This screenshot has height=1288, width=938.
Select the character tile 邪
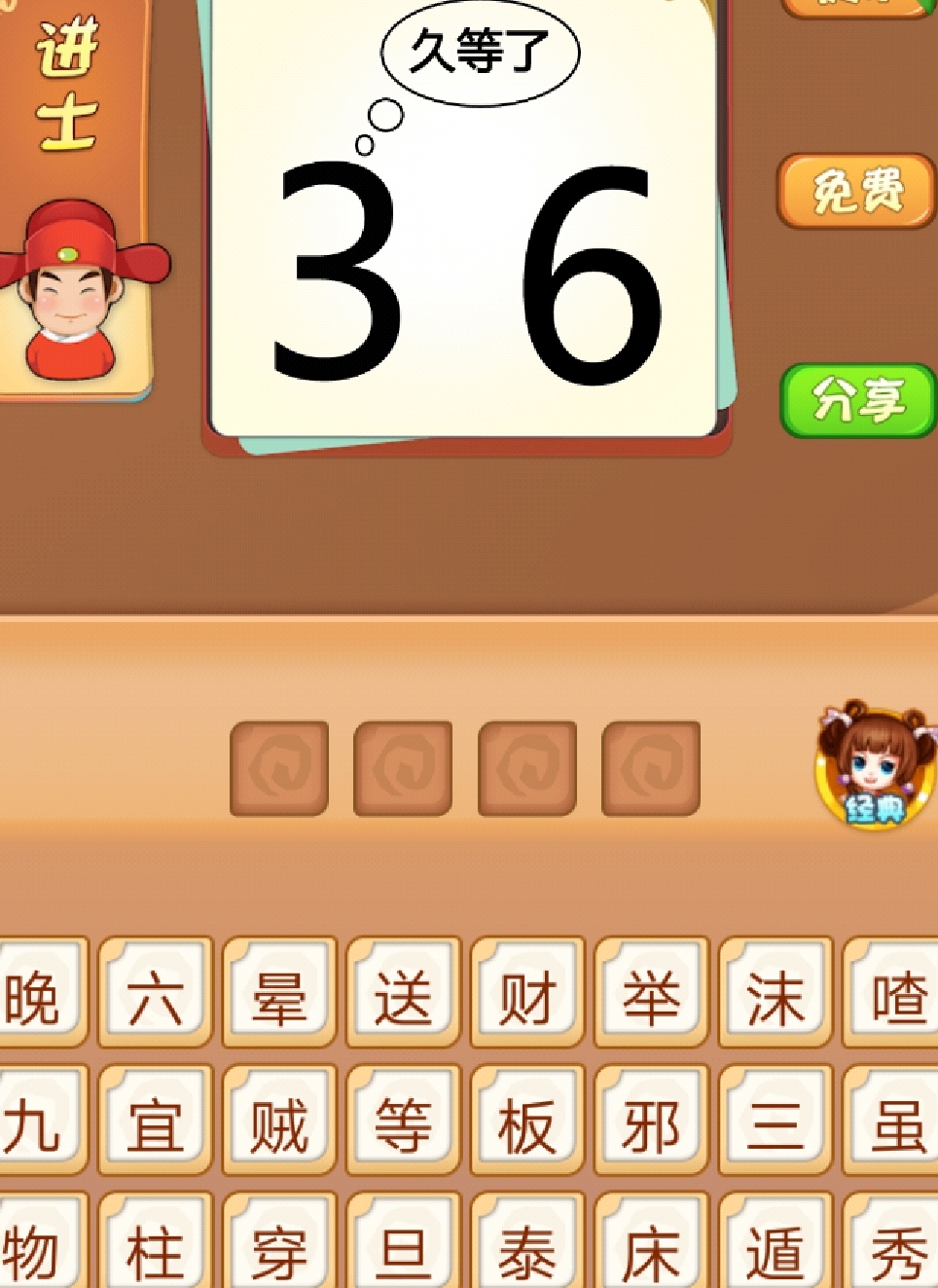651,1122
